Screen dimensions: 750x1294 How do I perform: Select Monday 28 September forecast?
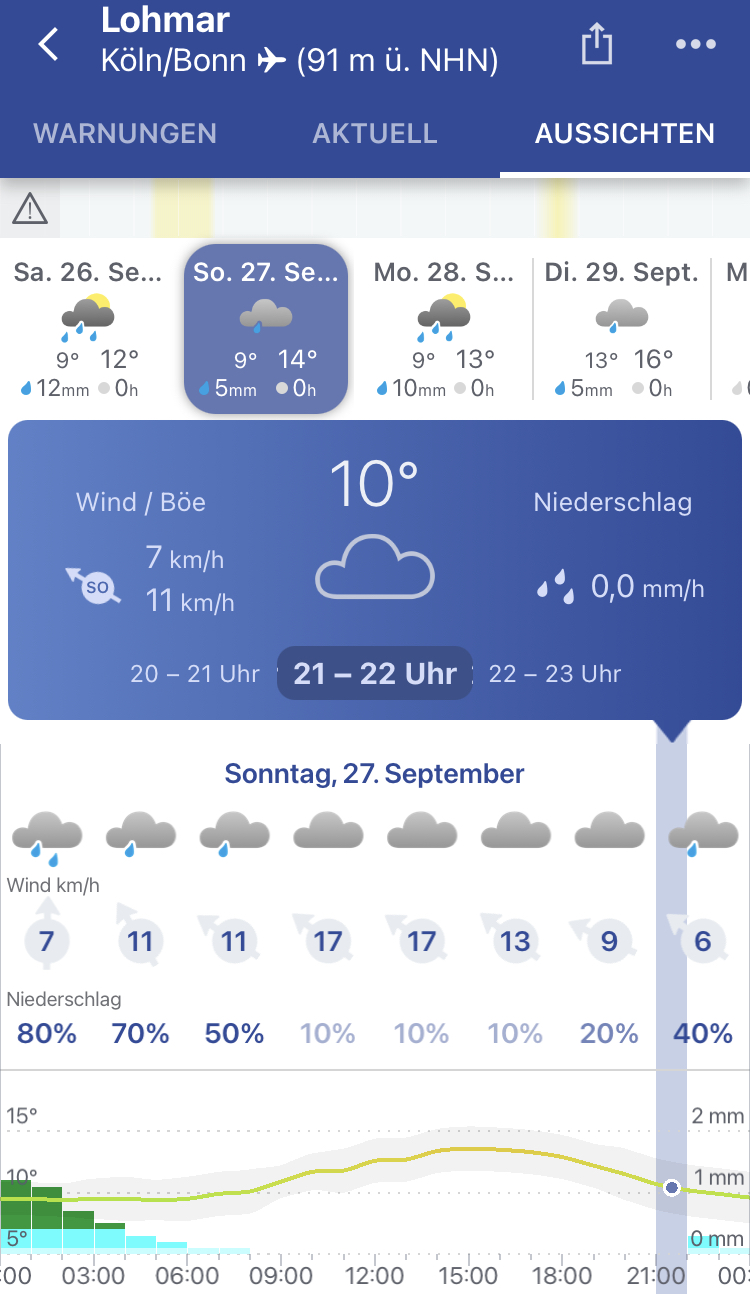point(443,329)
